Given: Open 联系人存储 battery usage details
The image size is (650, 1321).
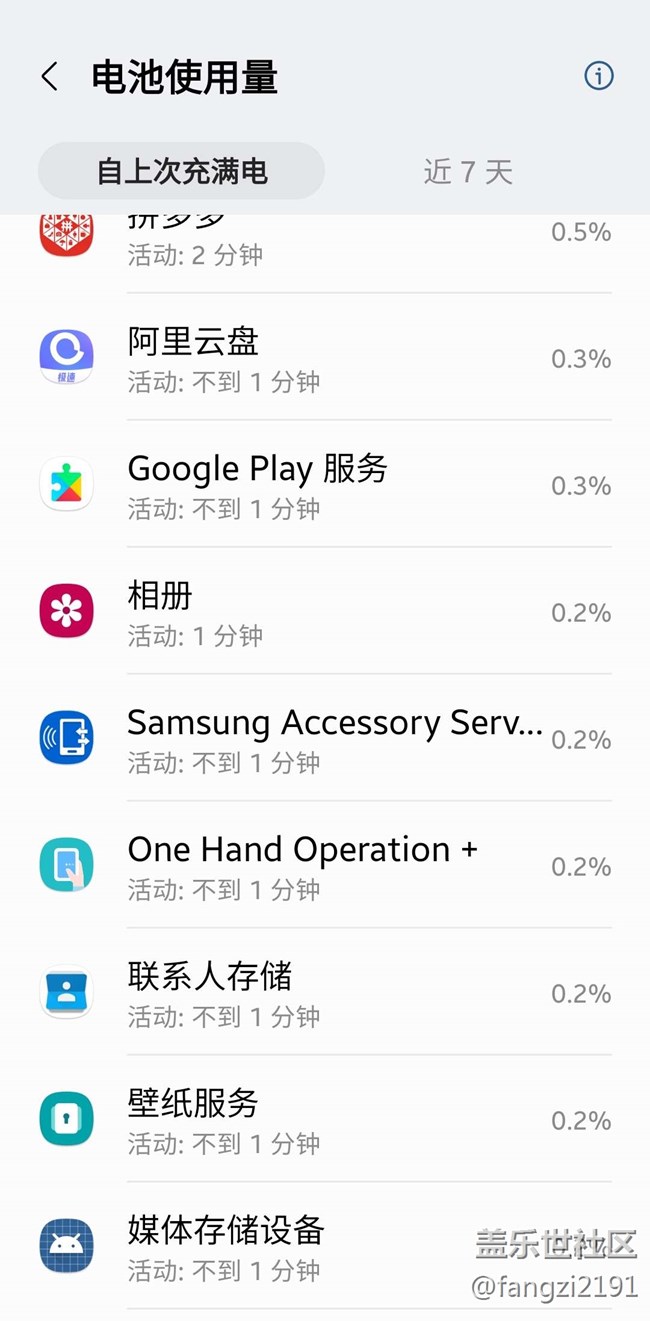Looking at the screenshot, I should click(x=325, y=993).
